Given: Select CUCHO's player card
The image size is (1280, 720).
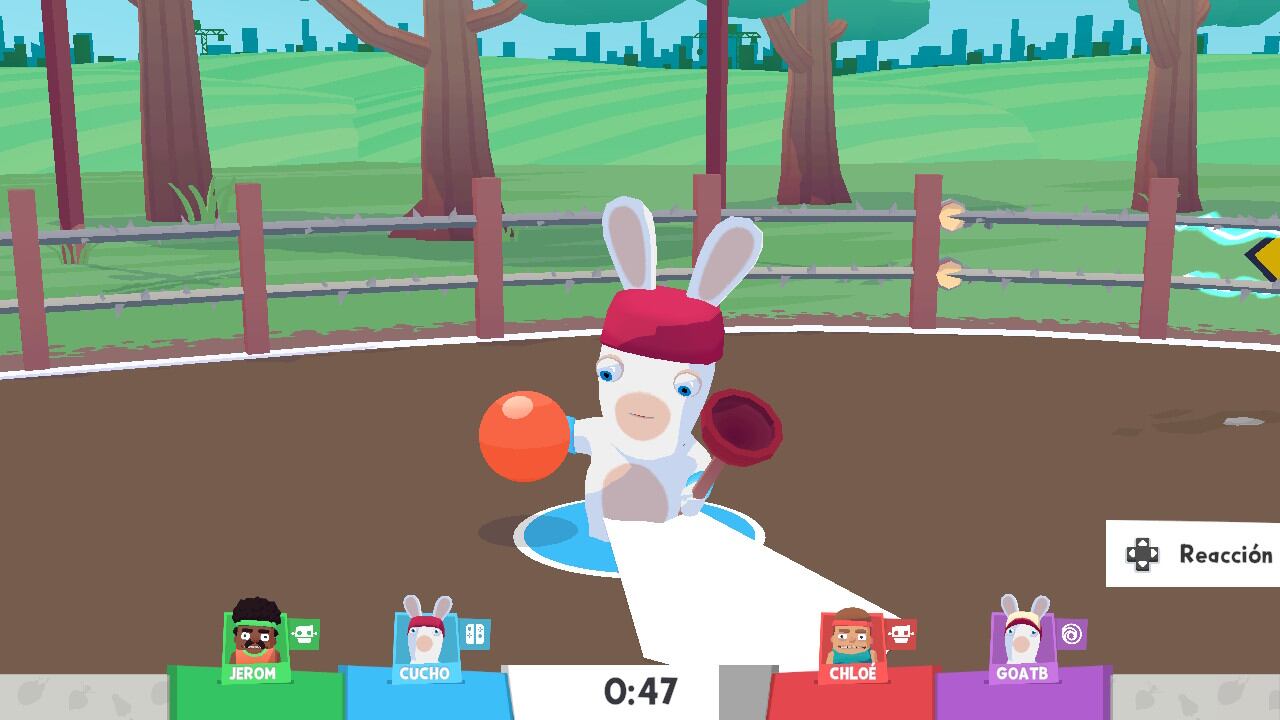Looking at the screenshot, I should [x=425, y=645].
